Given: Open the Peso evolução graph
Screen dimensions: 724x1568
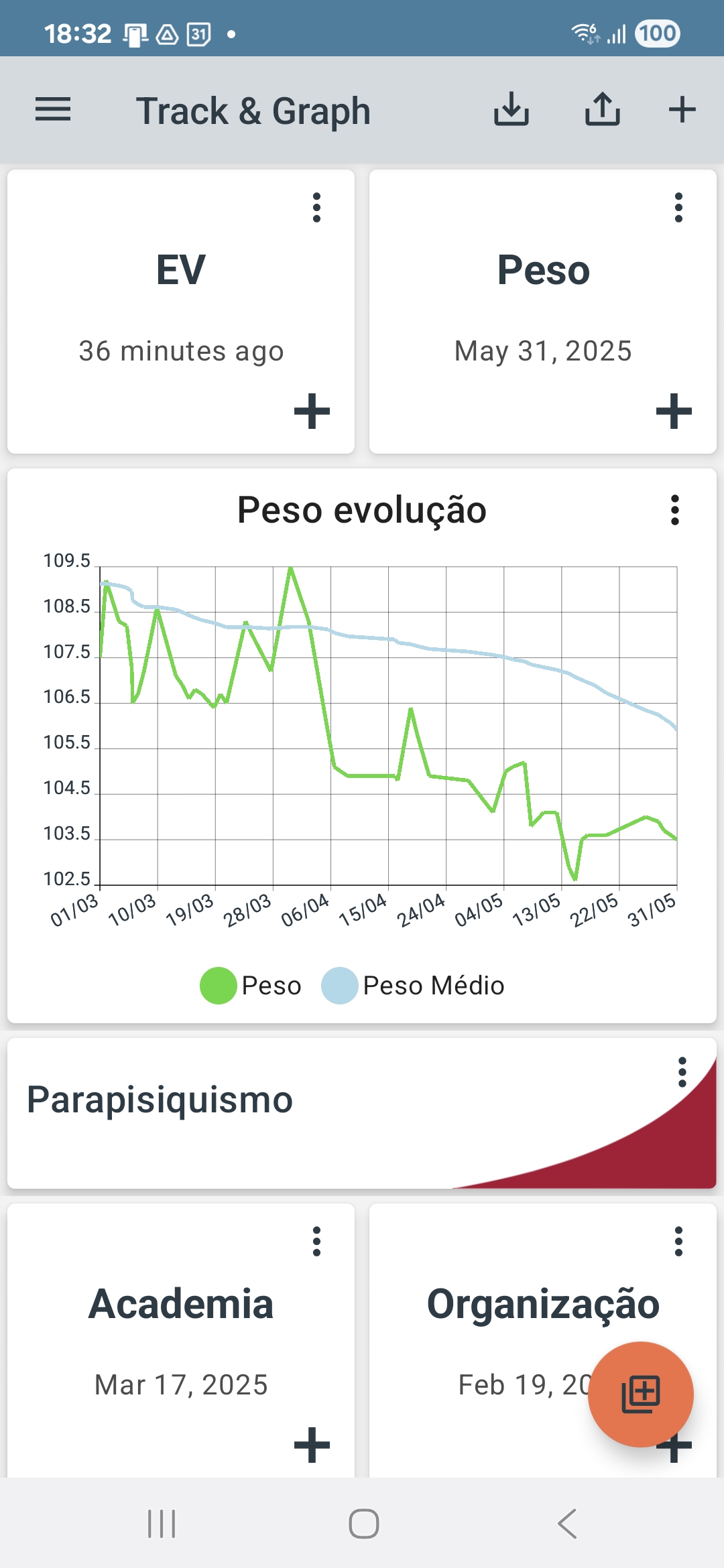Looking at the screenshot, I should click(x=362, y=746).
